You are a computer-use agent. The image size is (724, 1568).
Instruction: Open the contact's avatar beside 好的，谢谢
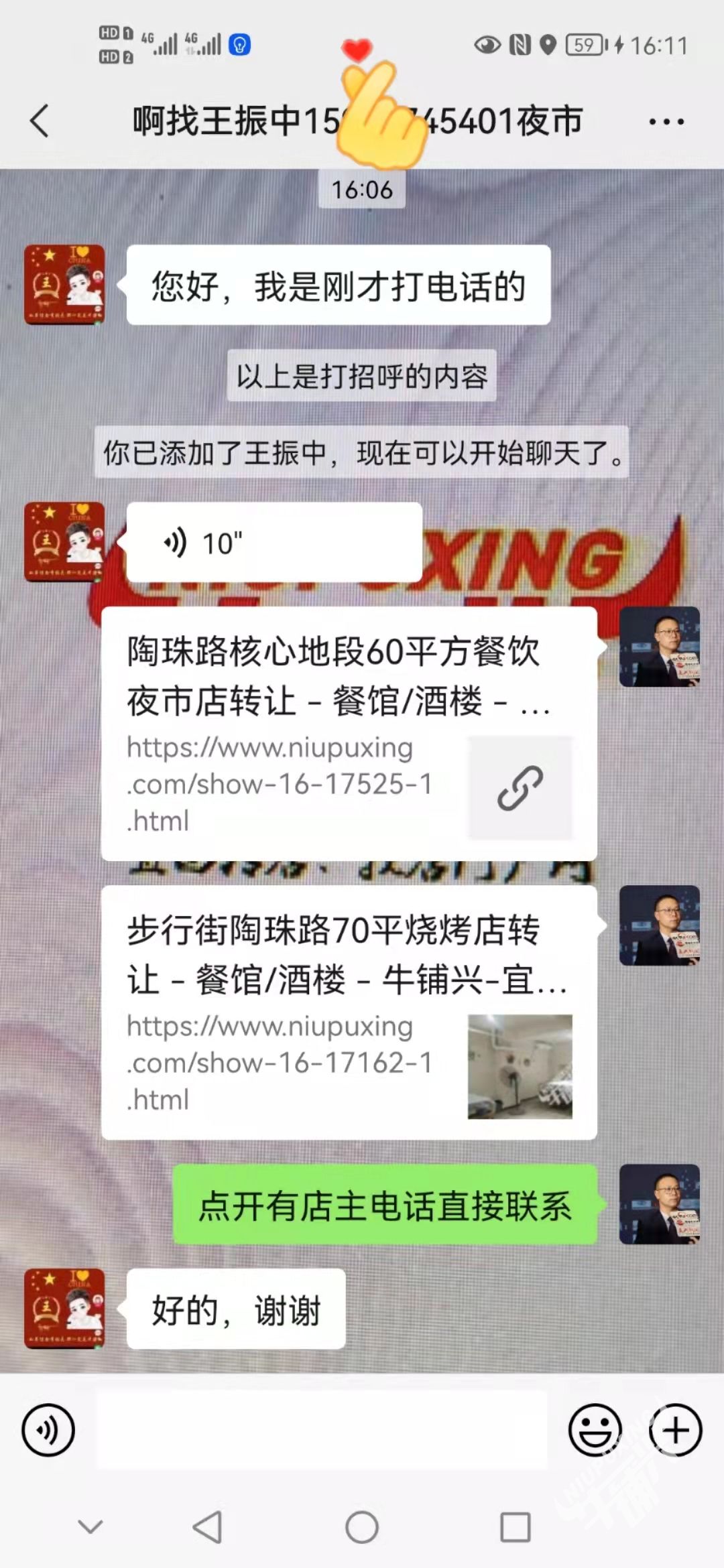tap(64, 1308)
